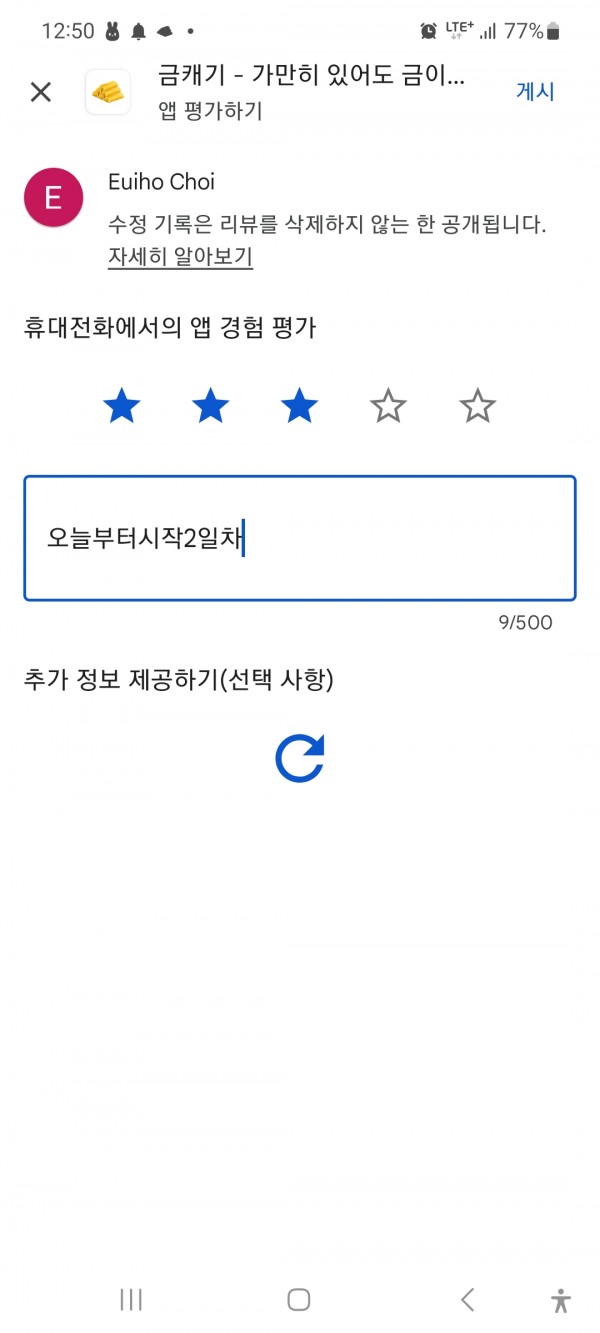Set the rating to two stars
This screenshot has width=600, height=1333.
[210, 407]
